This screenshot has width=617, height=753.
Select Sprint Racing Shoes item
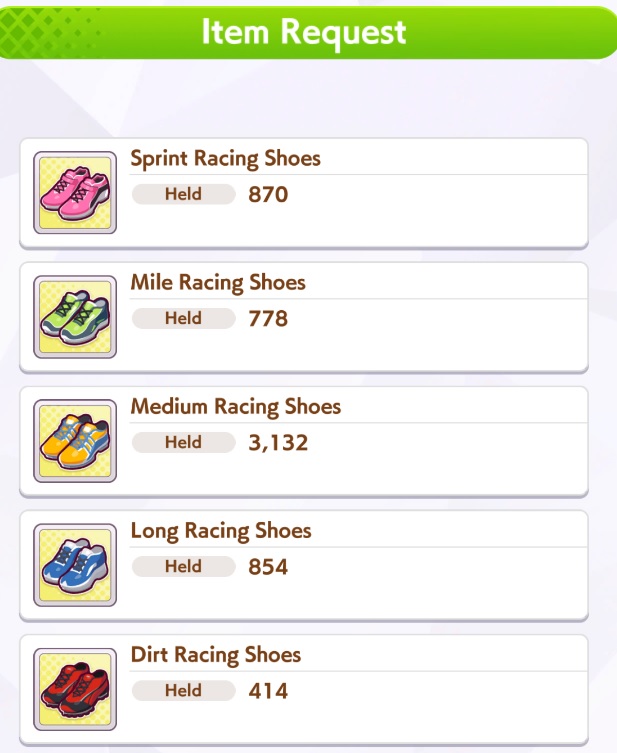tap(304, 193)
